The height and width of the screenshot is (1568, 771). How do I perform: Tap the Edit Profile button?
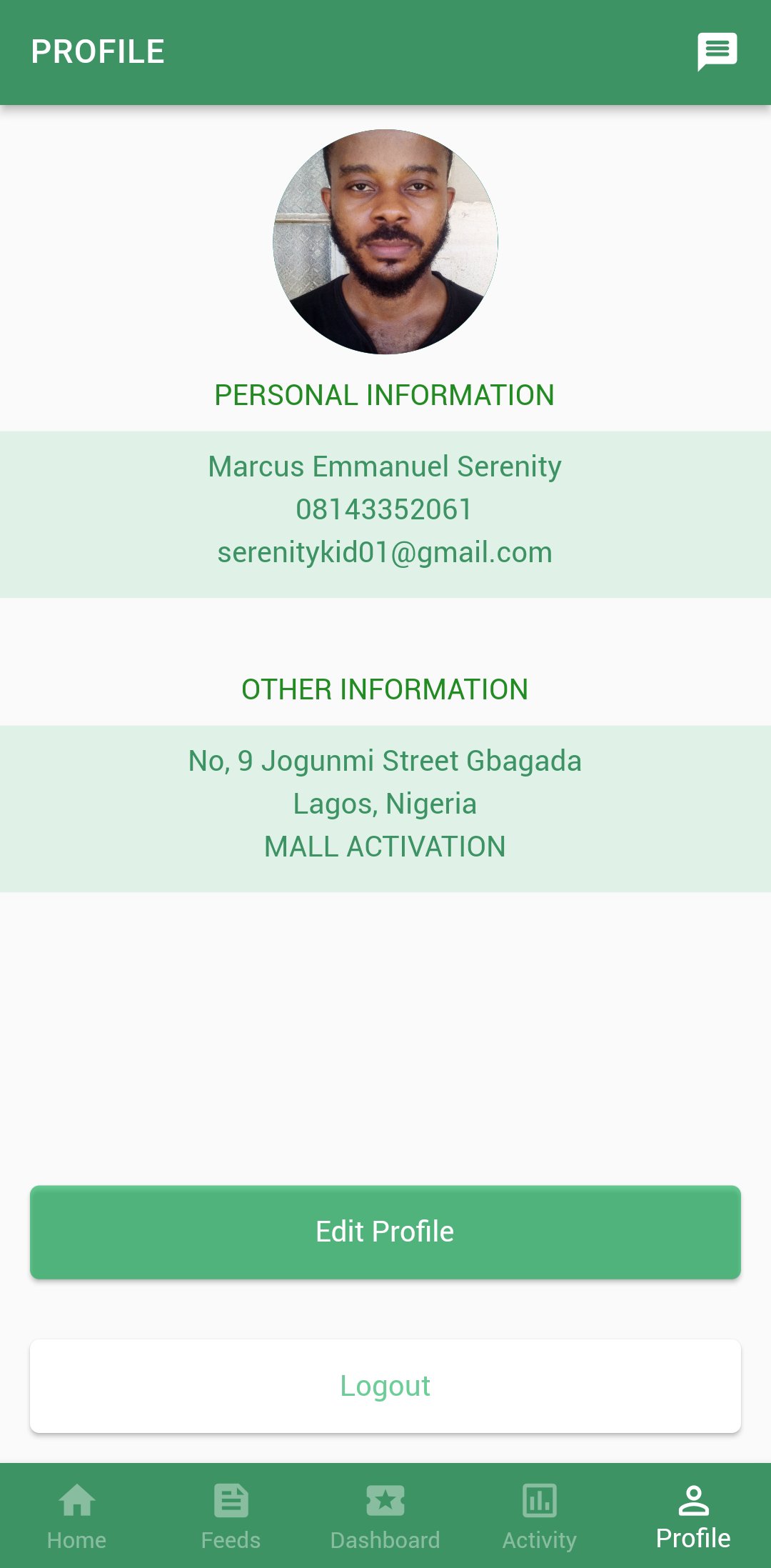click(x=385, y=1232)
